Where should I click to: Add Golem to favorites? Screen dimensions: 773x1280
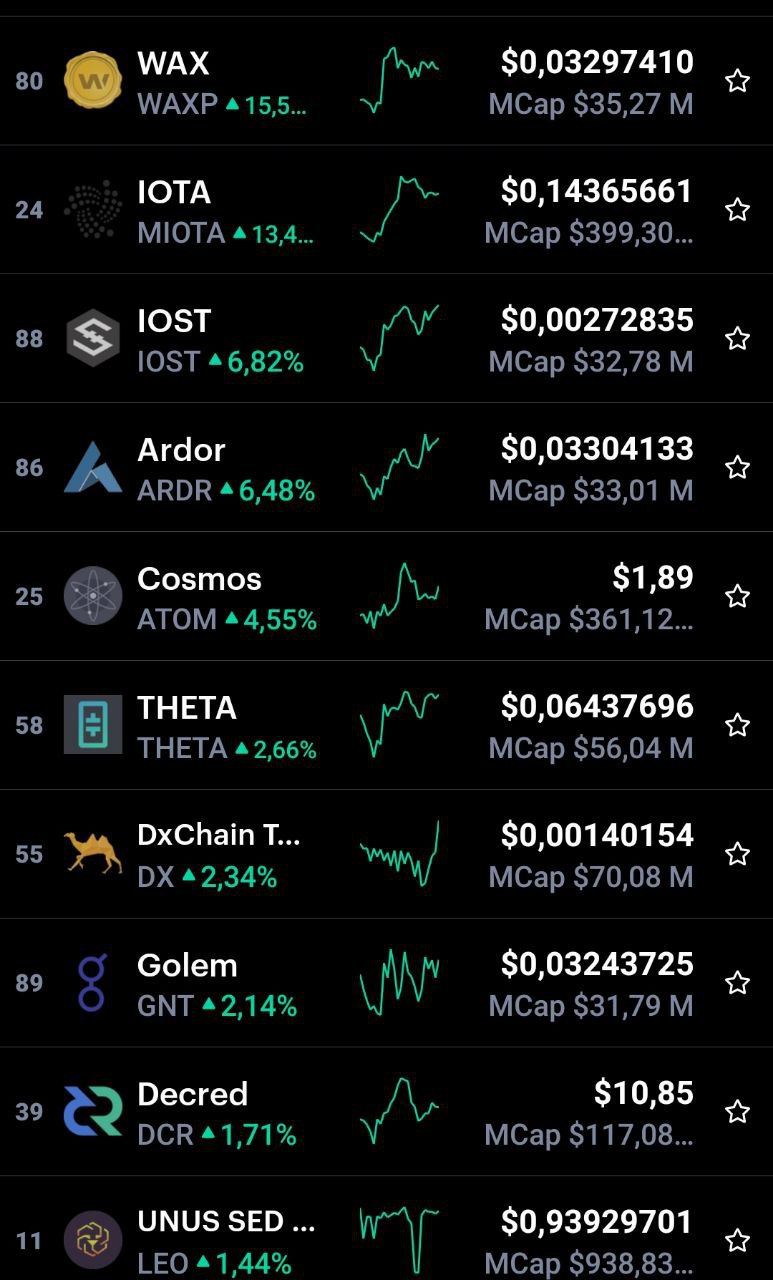pos(737,983)
